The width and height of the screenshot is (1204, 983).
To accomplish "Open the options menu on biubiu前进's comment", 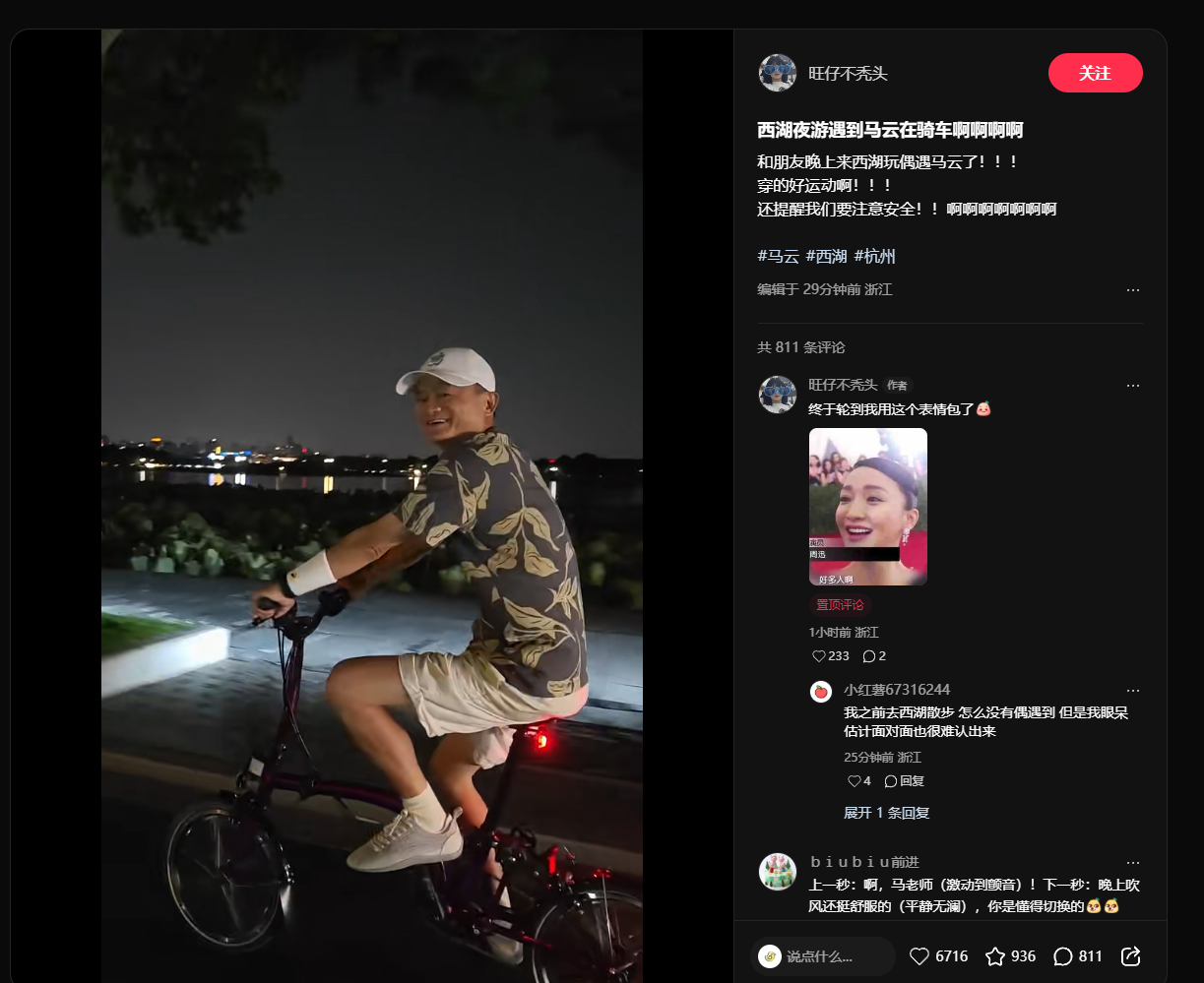I will click(1132, 863).
